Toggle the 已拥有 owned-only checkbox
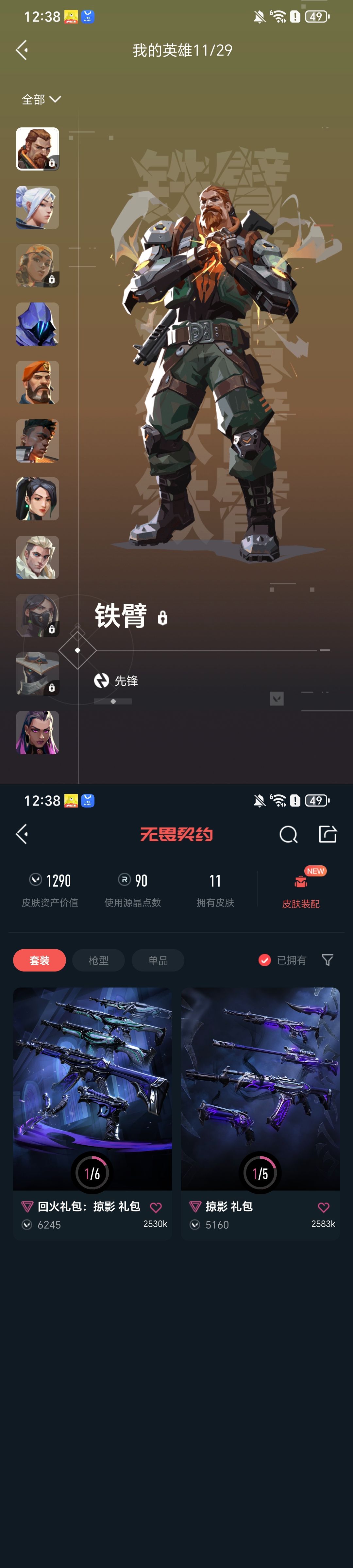The height and width of the screenshot is (1568, 353). pos(265,960)
